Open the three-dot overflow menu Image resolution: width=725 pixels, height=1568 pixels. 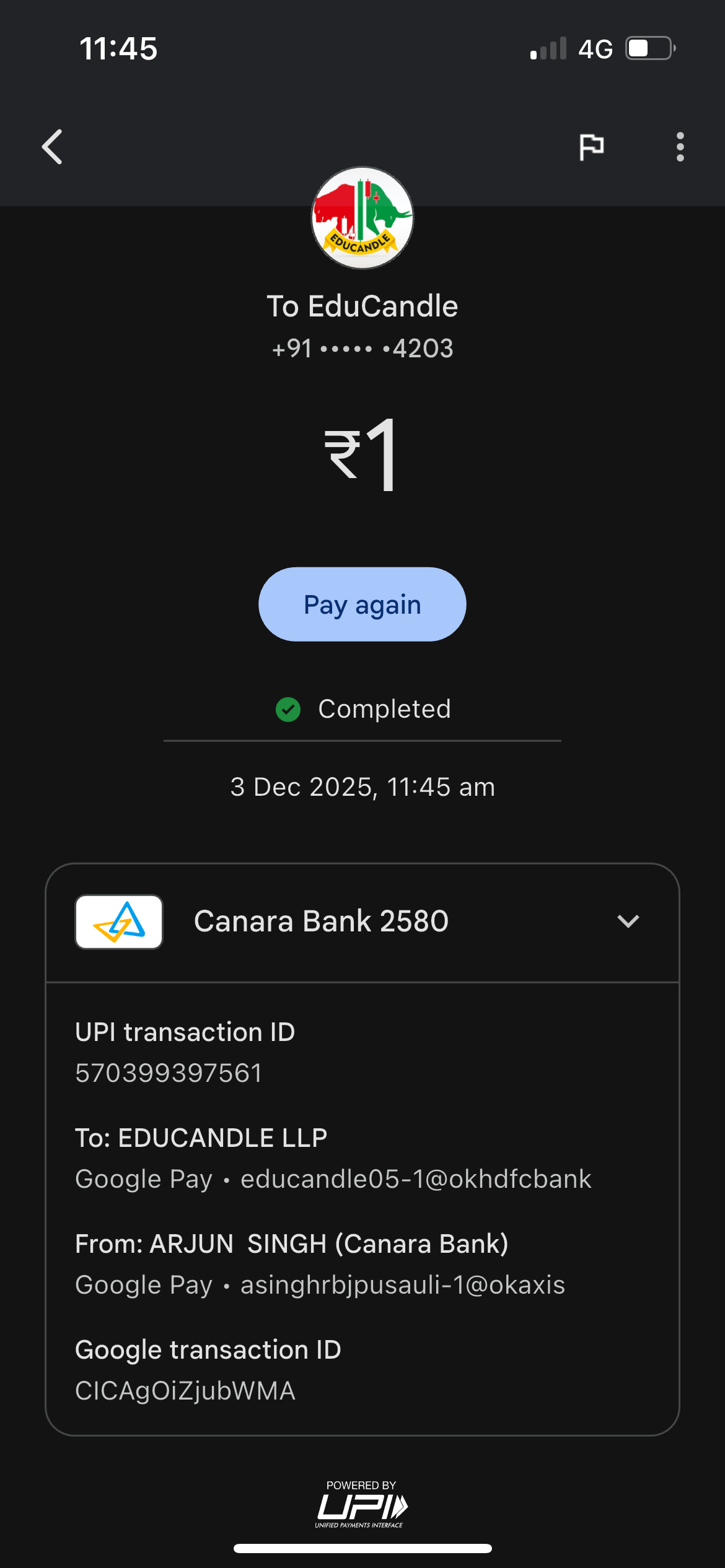coord(680,147)
